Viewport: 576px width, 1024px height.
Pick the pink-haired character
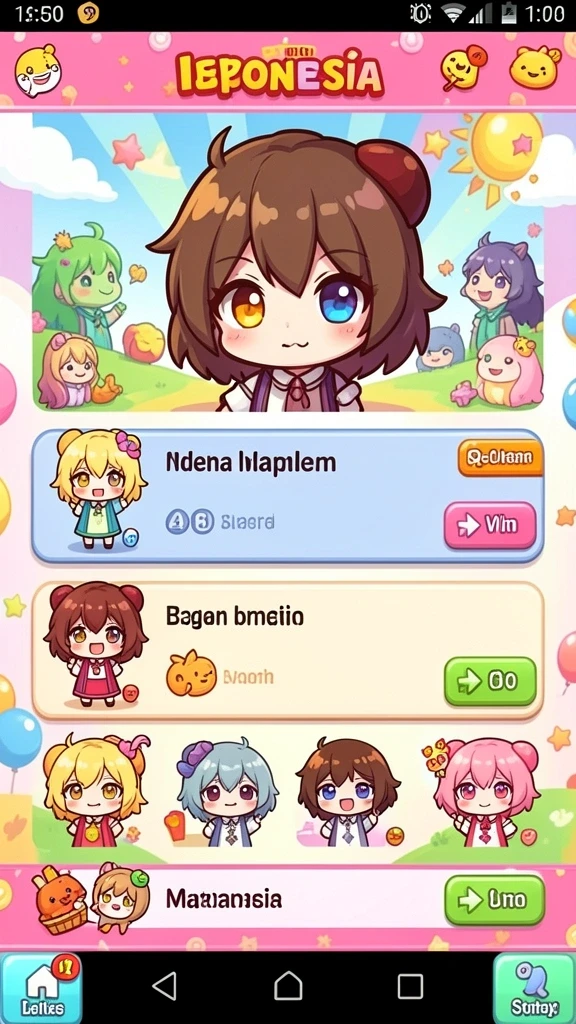tap(482, 792)
